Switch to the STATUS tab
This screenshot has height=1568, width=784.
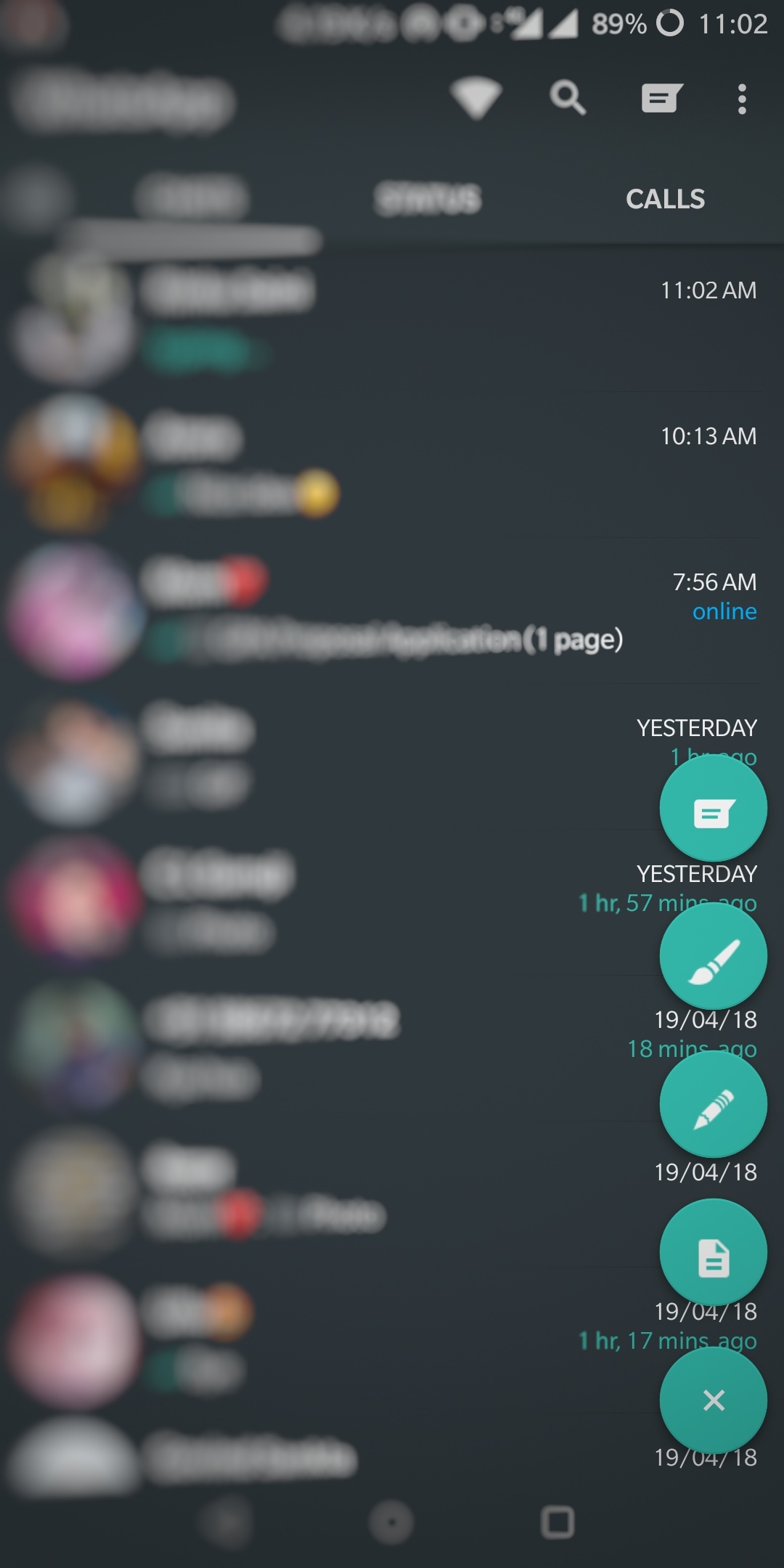(x=428, y=199)
